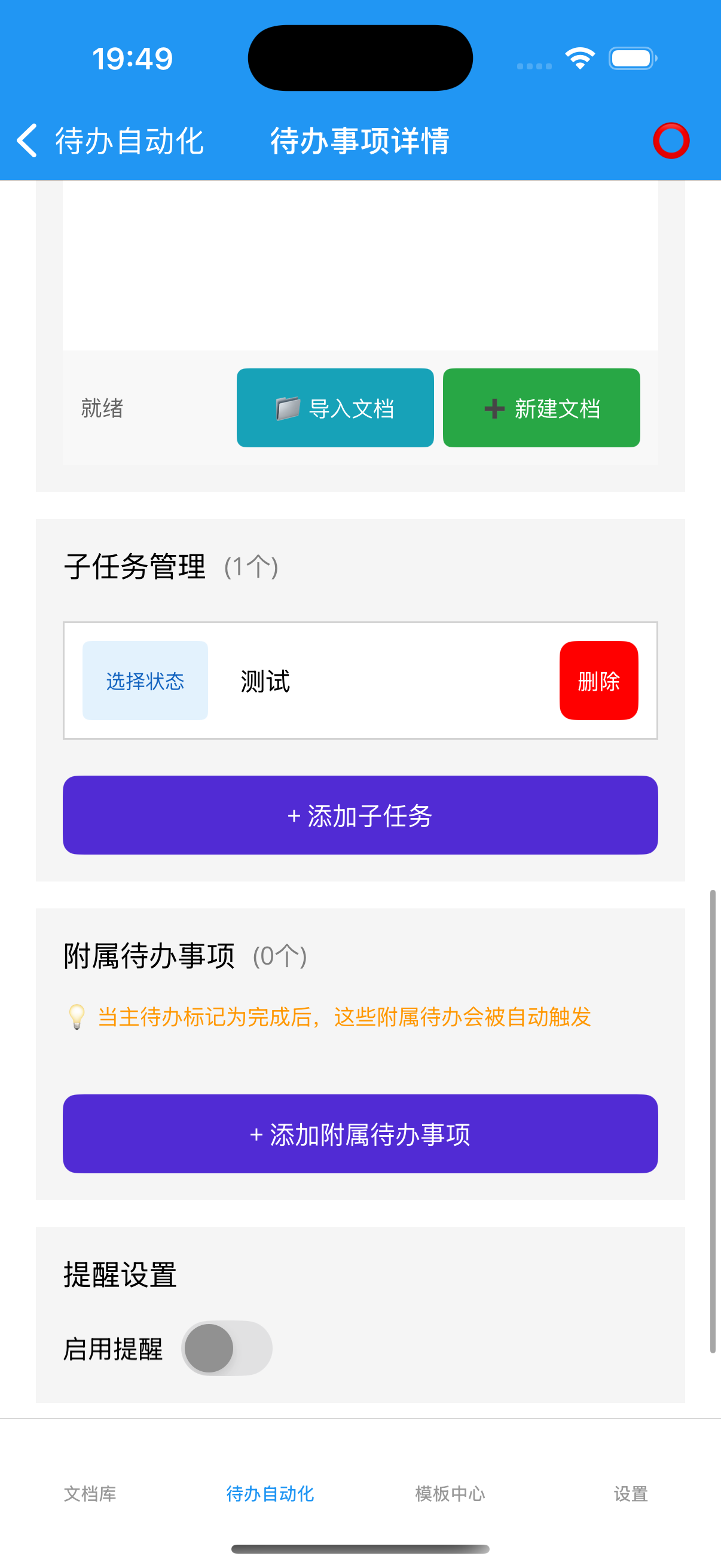Switch to the 文档库 tab

tap(90, 1493)
